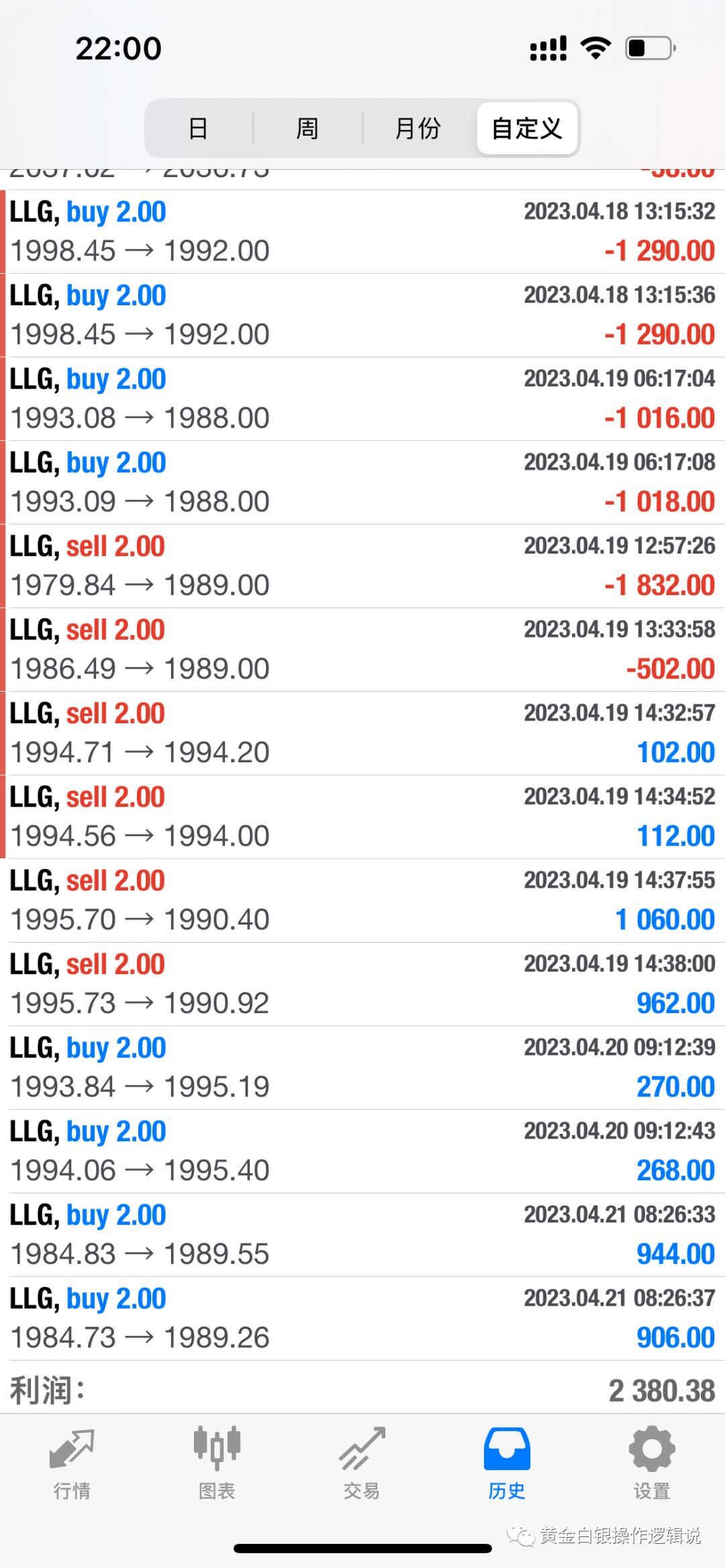725x1568 pixels.
Task: Expand the buy trade with -1 016.00 loss
Action: tap(362, 399)
